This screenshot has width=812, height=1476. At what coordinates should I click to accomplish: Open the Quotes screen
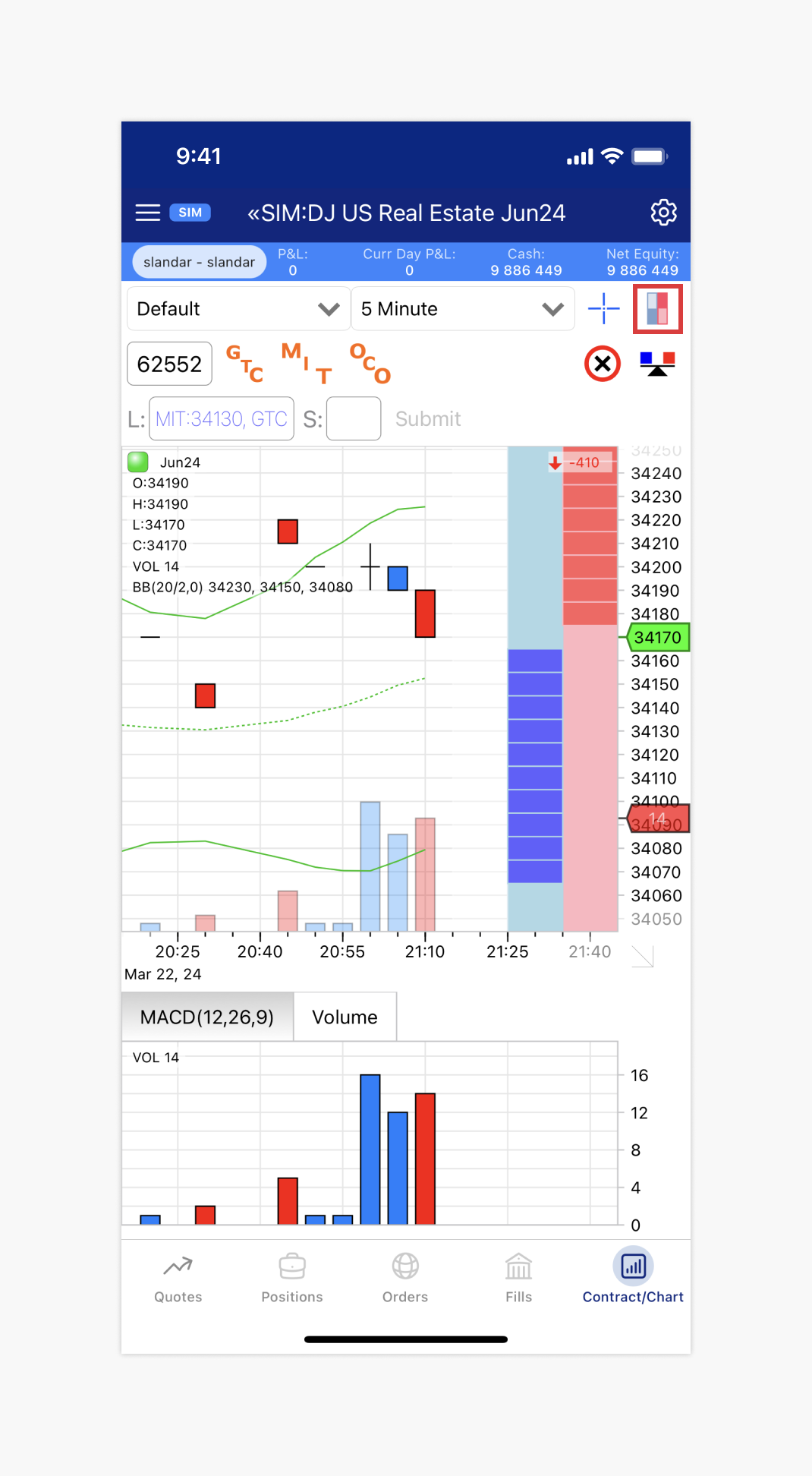pos(178,1279)
